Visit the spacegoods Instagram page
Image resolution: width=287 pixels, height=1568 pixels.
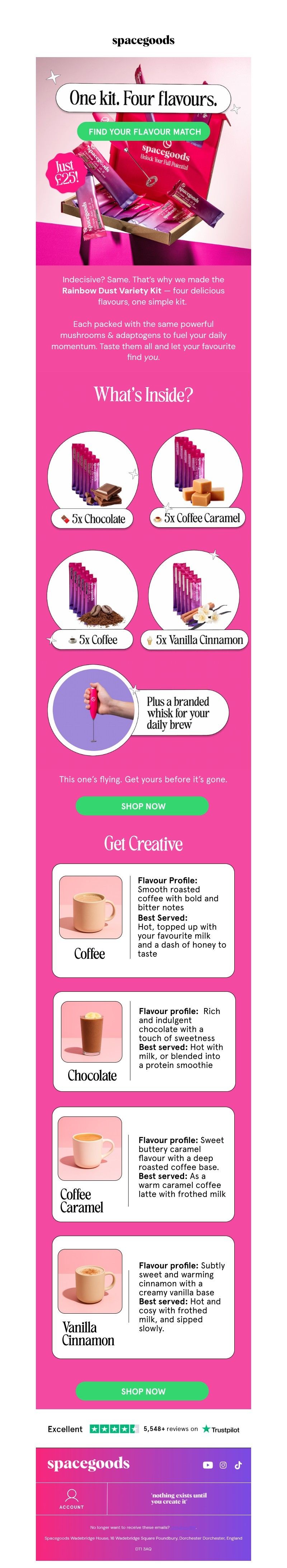223,1465
